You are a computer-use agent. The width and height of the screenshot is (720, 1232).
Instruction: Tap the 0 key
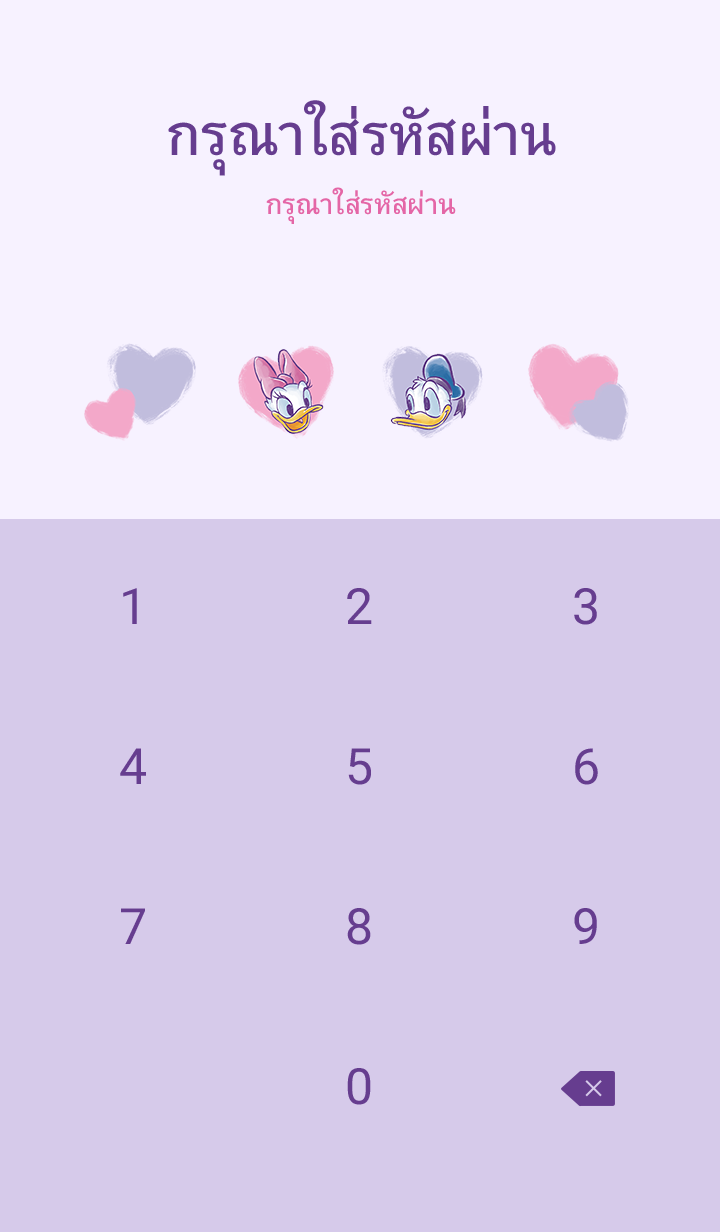pyautogui.click(x=359, y=1087)
